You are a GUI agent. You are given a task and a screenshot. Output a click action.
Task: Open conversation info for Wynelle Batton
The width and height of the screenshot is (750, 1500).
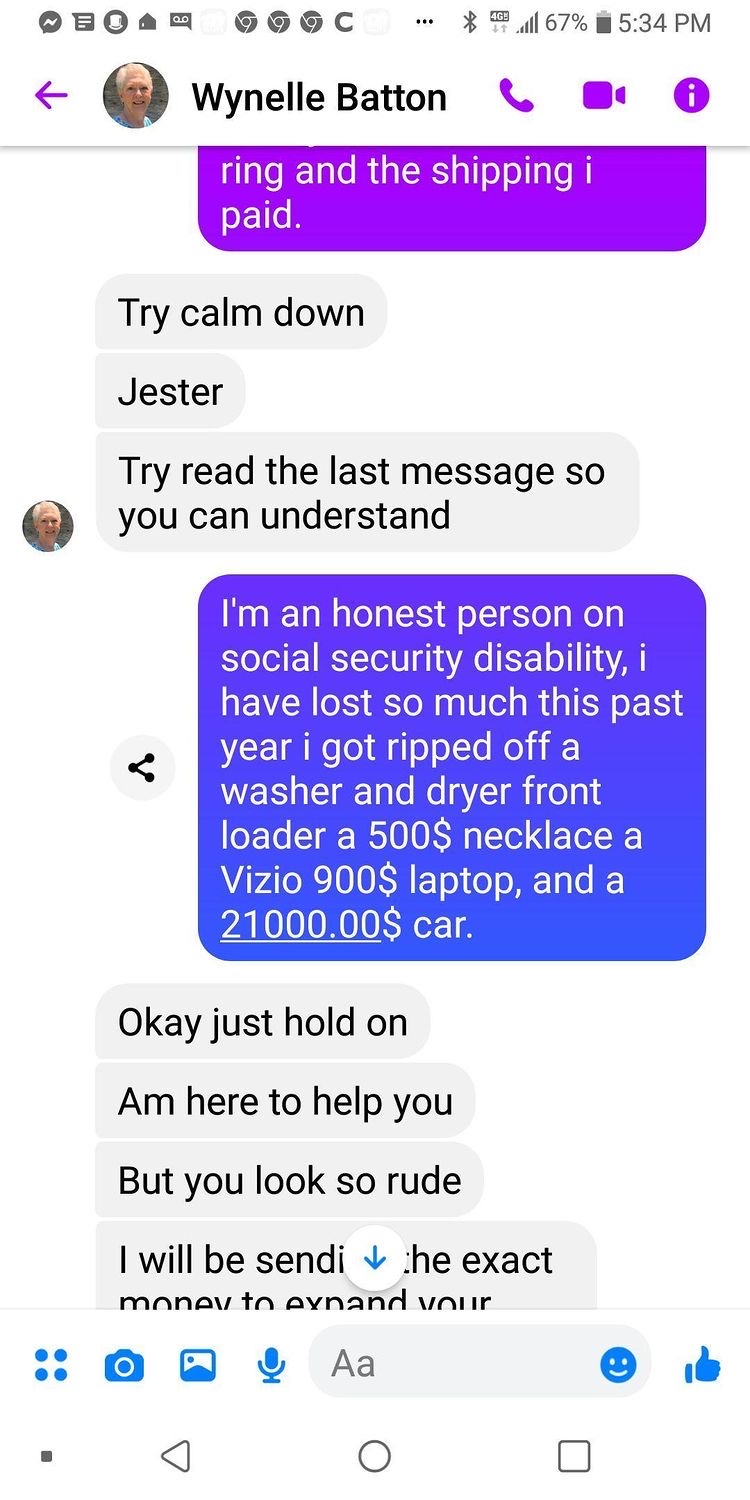[691, 96]
